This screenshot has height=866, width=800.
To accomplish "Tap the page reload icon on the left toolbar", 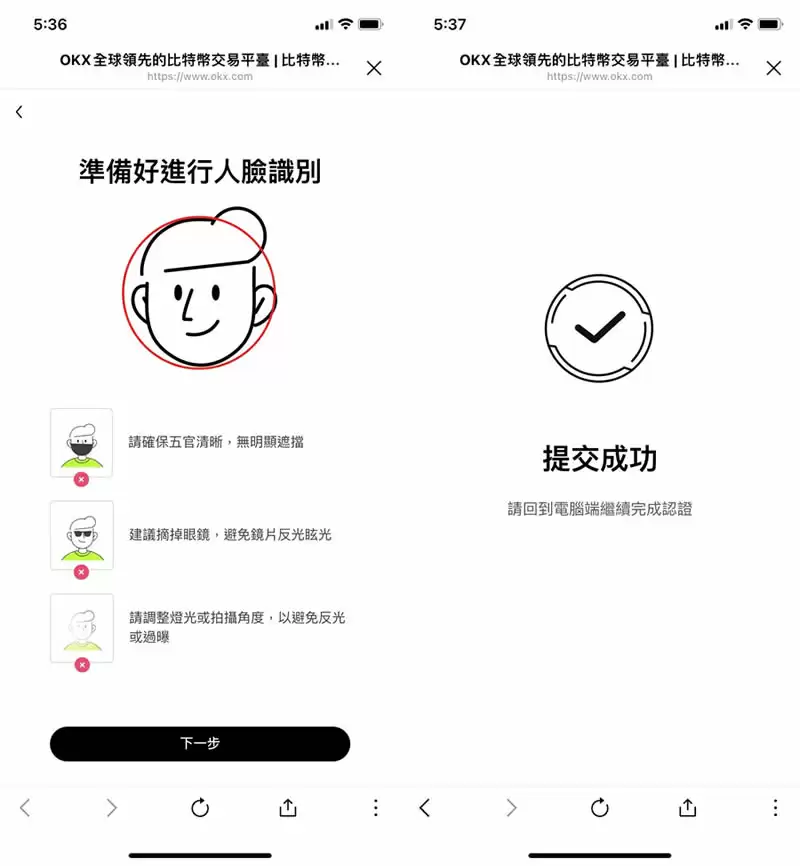I will [200, 807].
